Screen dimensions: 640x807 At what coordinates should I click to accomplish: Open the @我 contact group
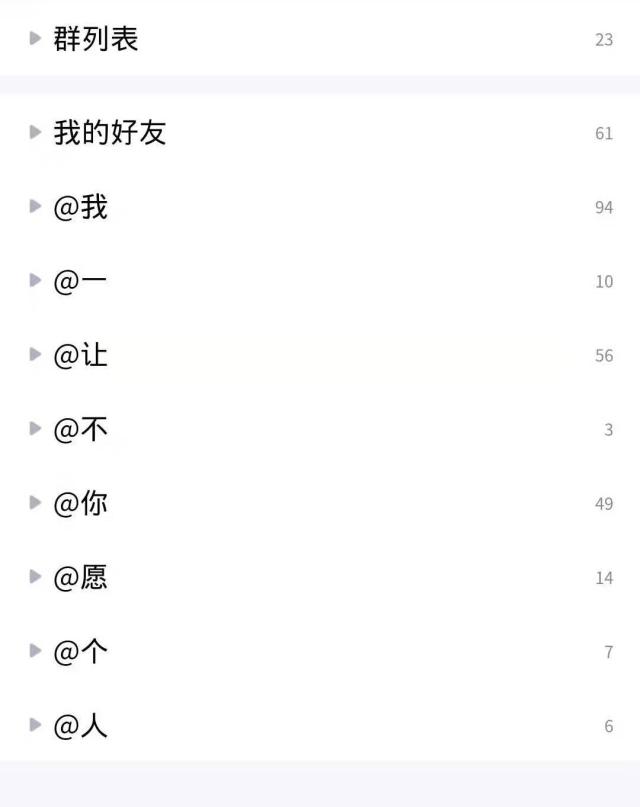[x=80, y=207]
